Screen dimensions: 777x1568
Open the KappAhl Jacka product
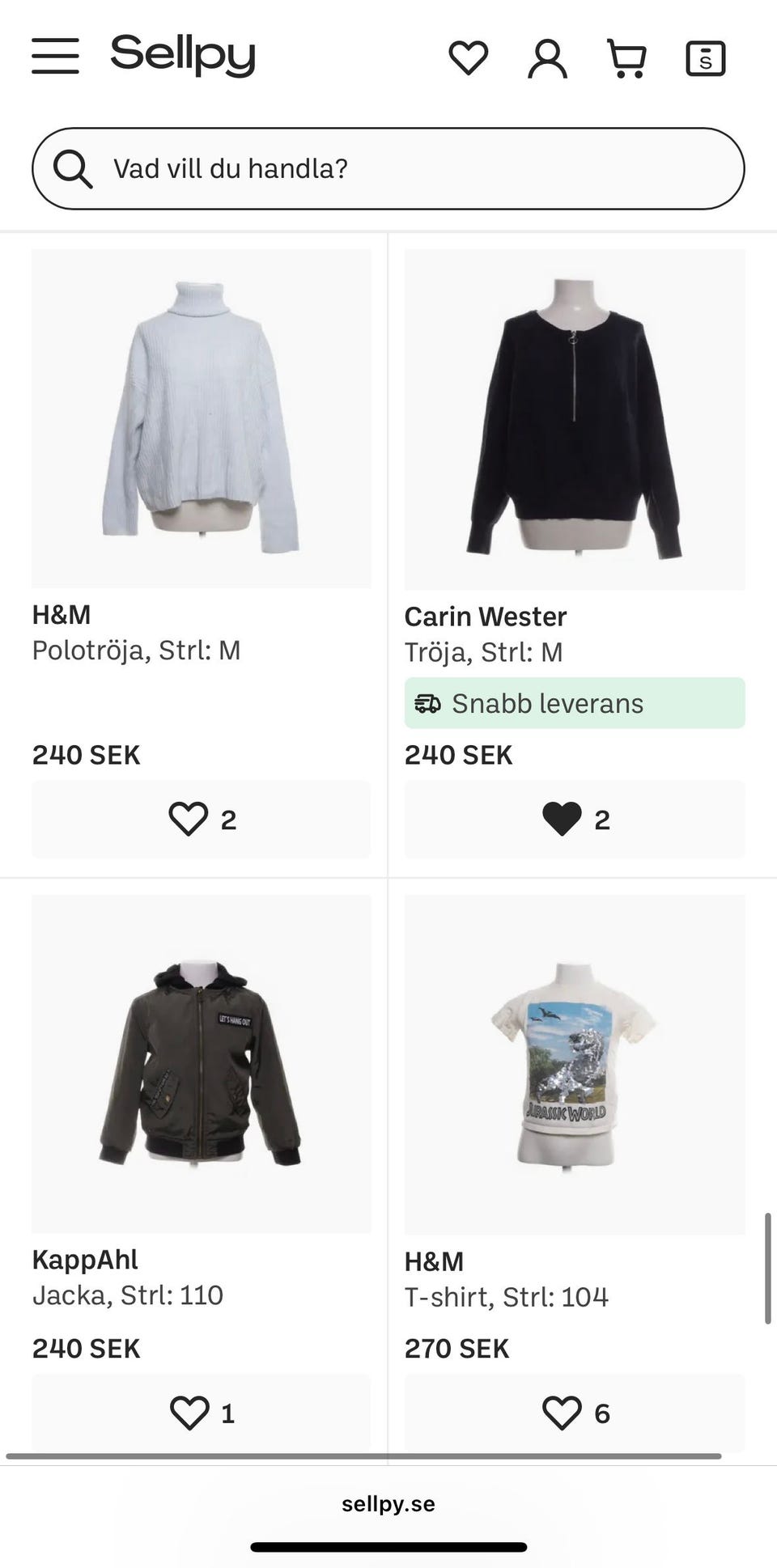(202, 1064)
